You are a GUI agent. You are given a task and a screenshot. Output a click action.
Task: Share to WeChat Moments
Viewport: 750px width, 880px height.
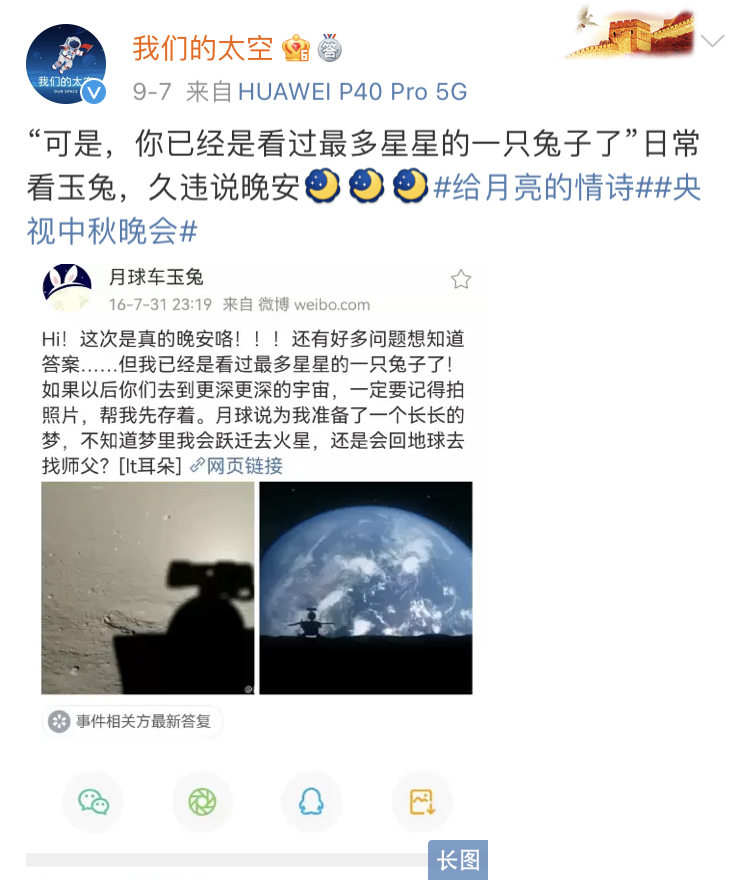coord(202,801)
